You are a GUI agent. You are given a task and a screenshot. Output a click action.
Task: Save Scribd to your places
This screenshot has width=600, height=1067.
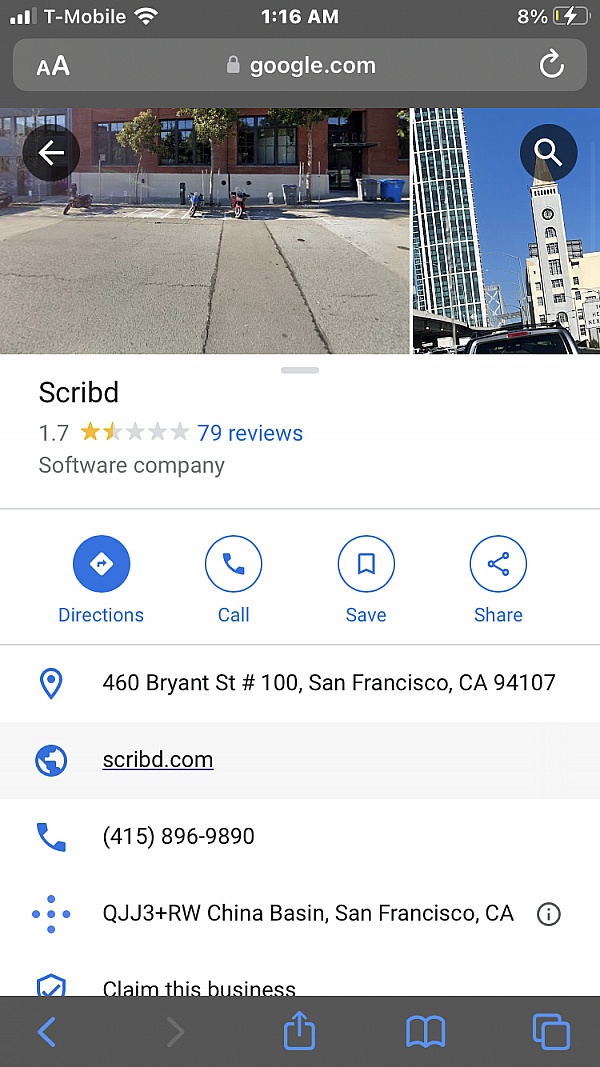click(x=366, y=565)
